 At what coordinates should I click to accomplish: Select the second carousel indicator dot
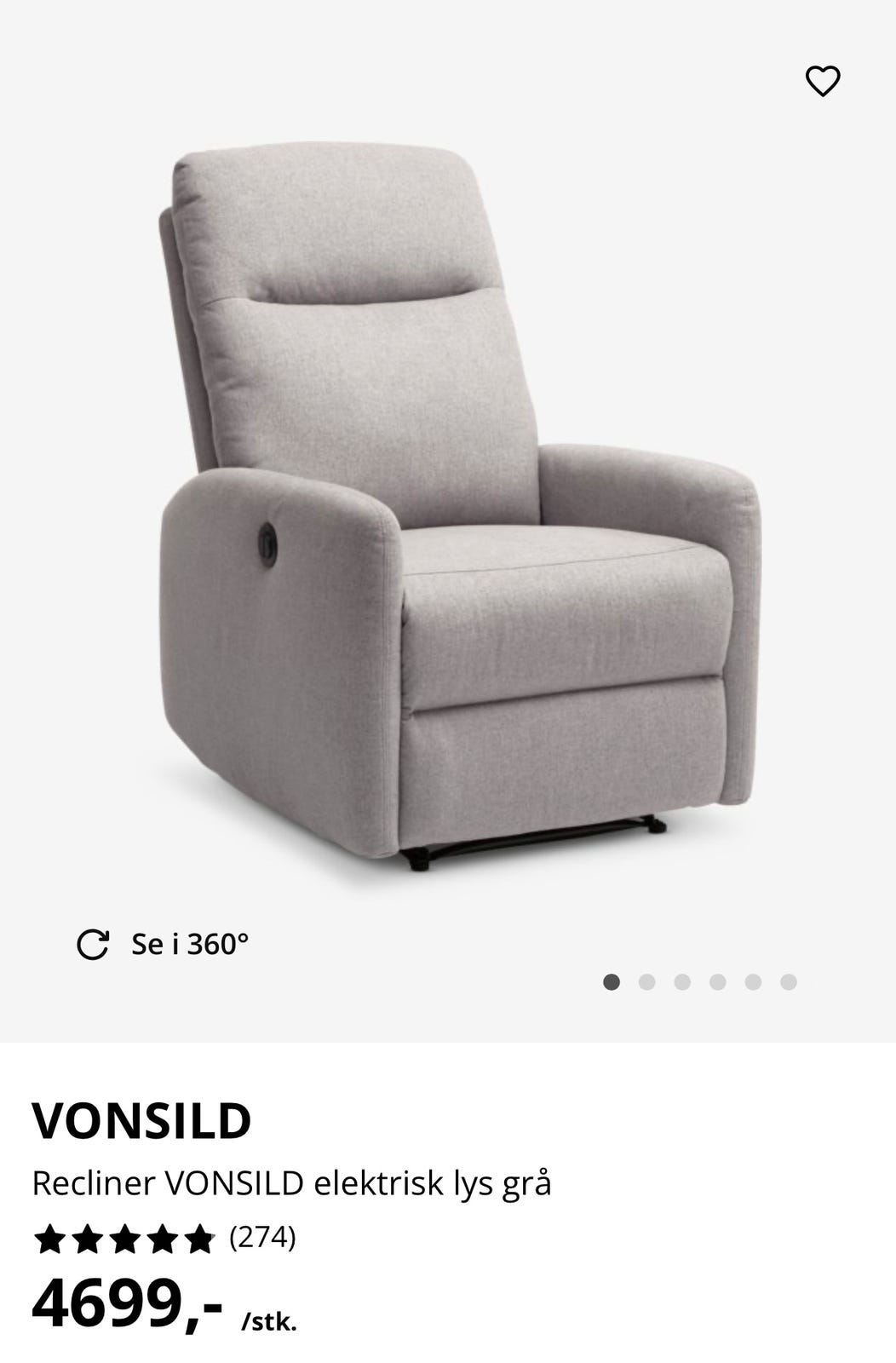(x=646, y=981)
